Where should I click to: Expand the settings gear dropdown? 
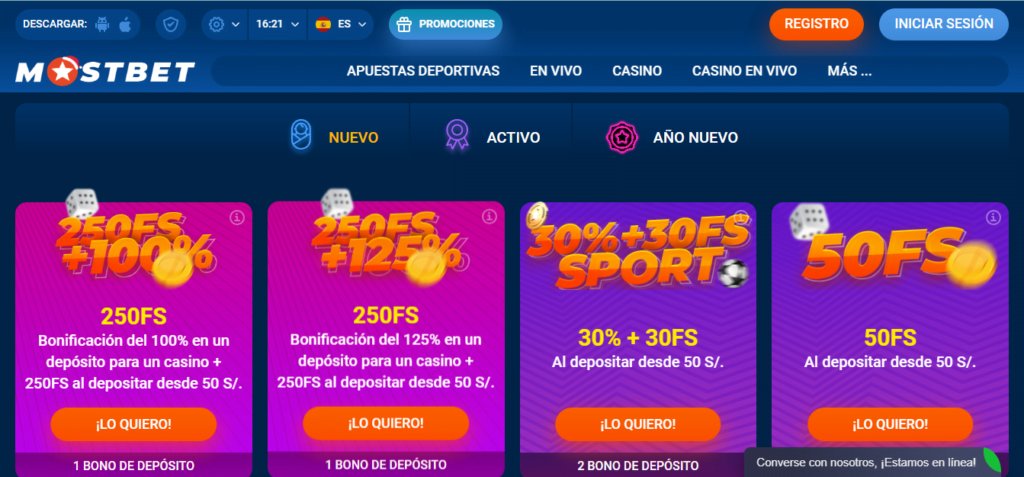(224, 24)
